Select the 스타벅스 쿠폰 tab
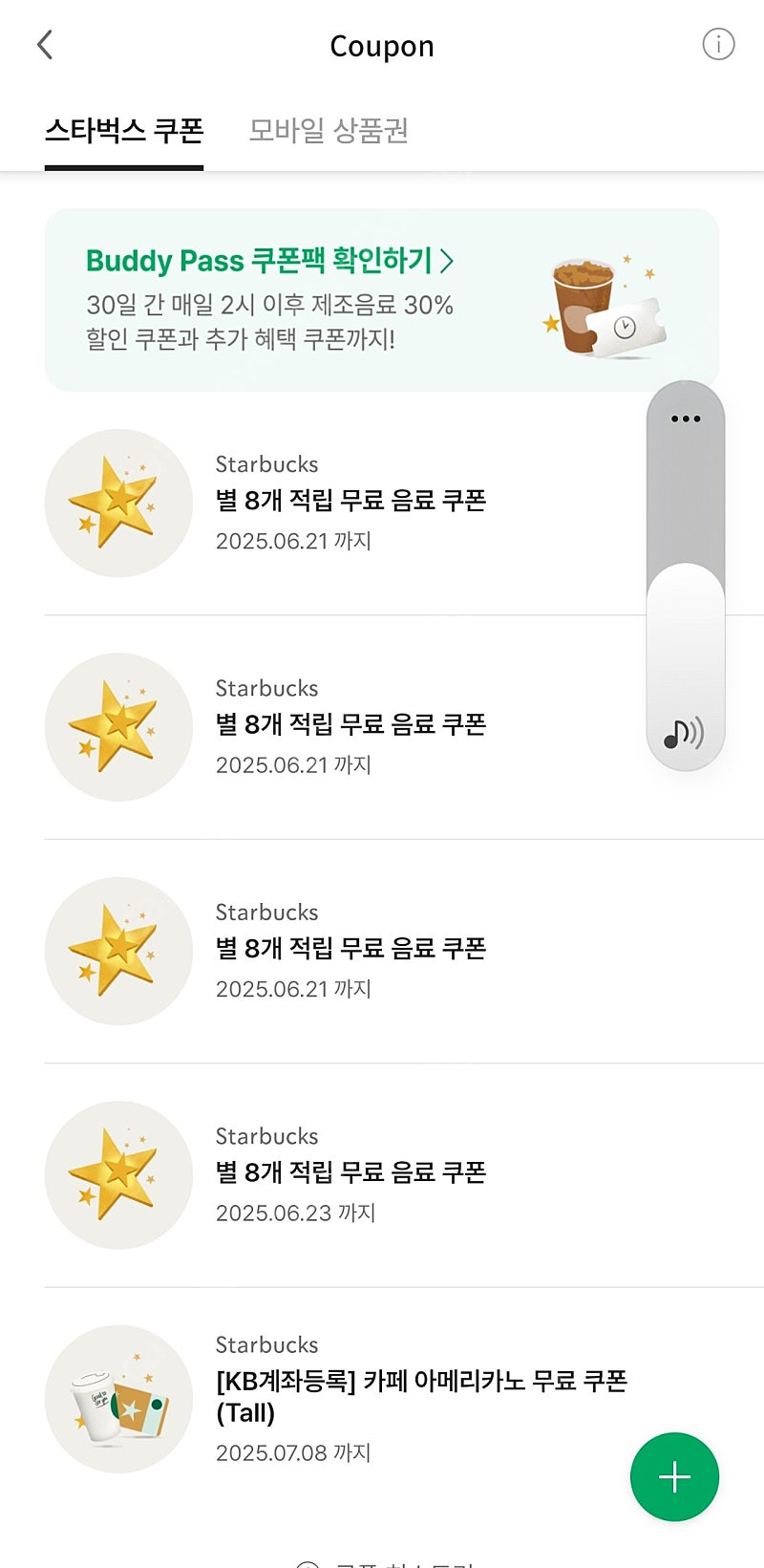This screenshot has width=764, height=1568. pyautogui.click(x=124, y=131)
